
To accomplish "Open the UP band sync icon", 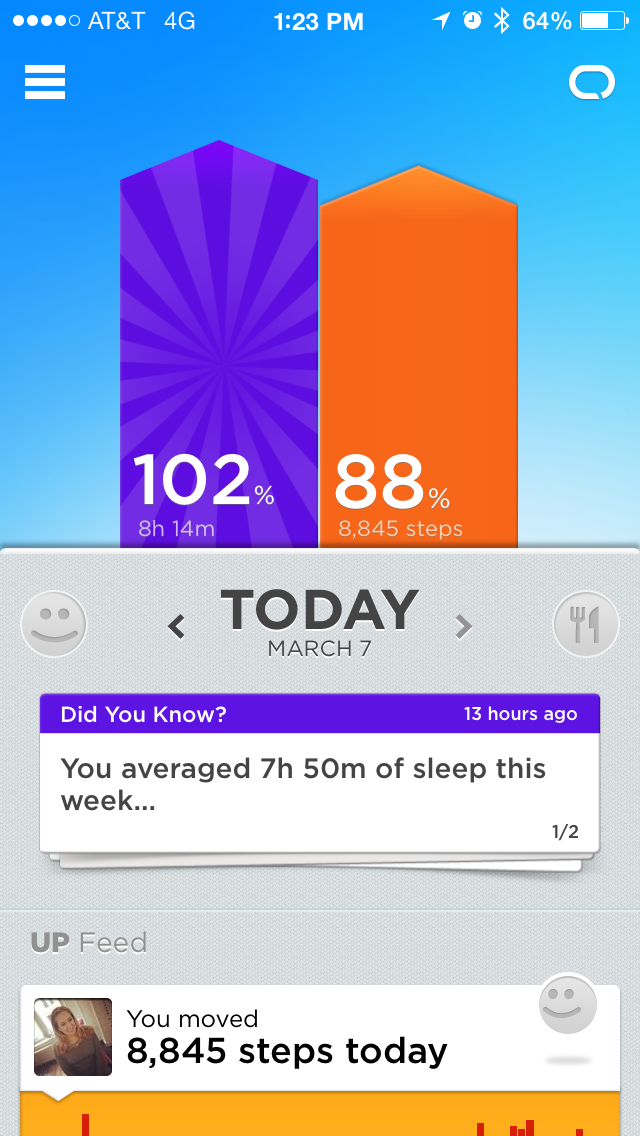I will [591, 83].
